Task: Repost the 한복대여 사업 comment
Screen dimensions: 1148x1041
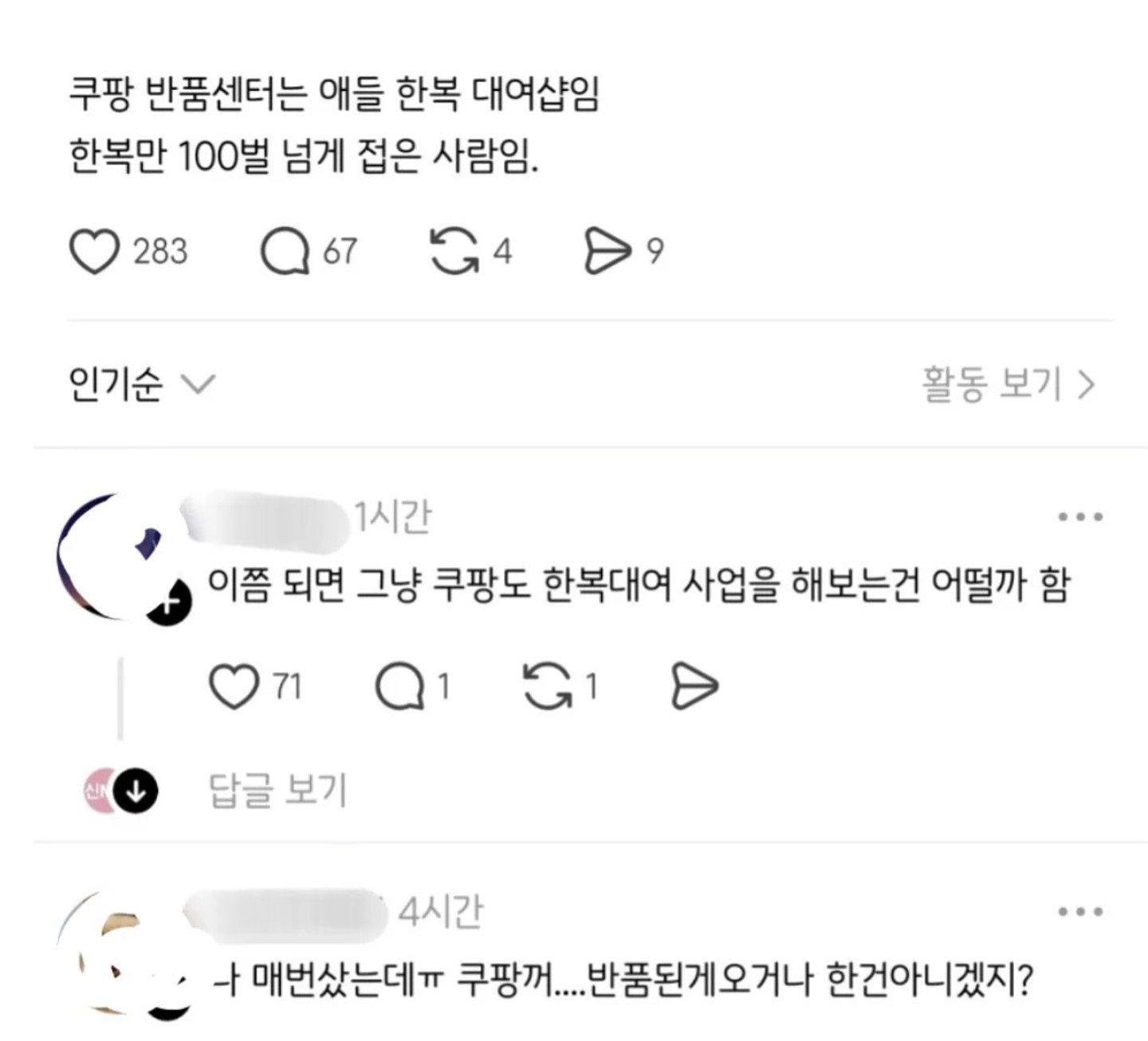Action: [548, 686]
